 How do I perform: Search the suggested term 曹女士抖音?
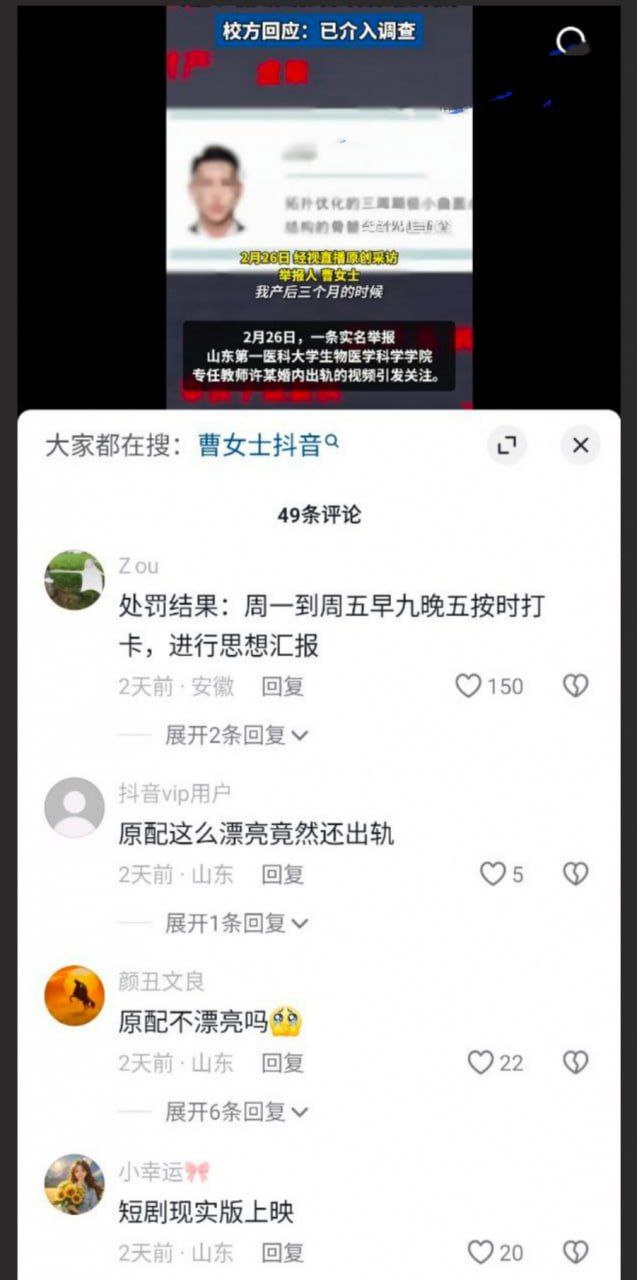click(258, 445)
